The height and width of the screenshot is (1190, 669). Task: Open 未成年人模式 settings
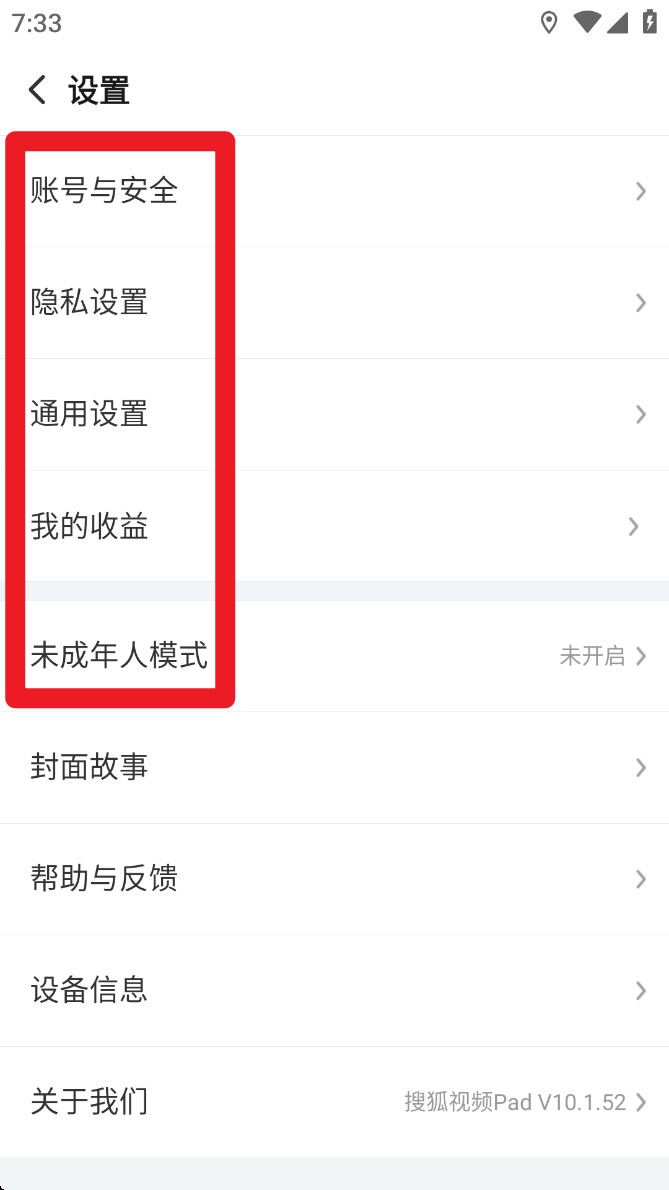point(334,656)
